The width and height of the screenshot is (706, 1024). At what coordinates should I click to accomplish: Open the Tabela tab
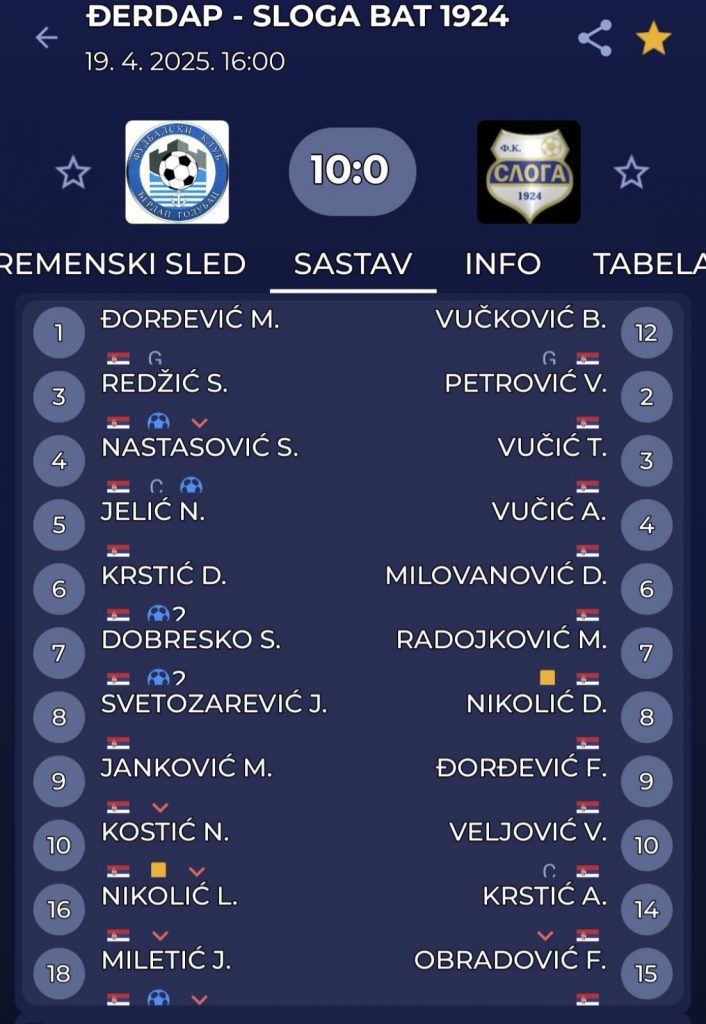(x=648, y=264)
